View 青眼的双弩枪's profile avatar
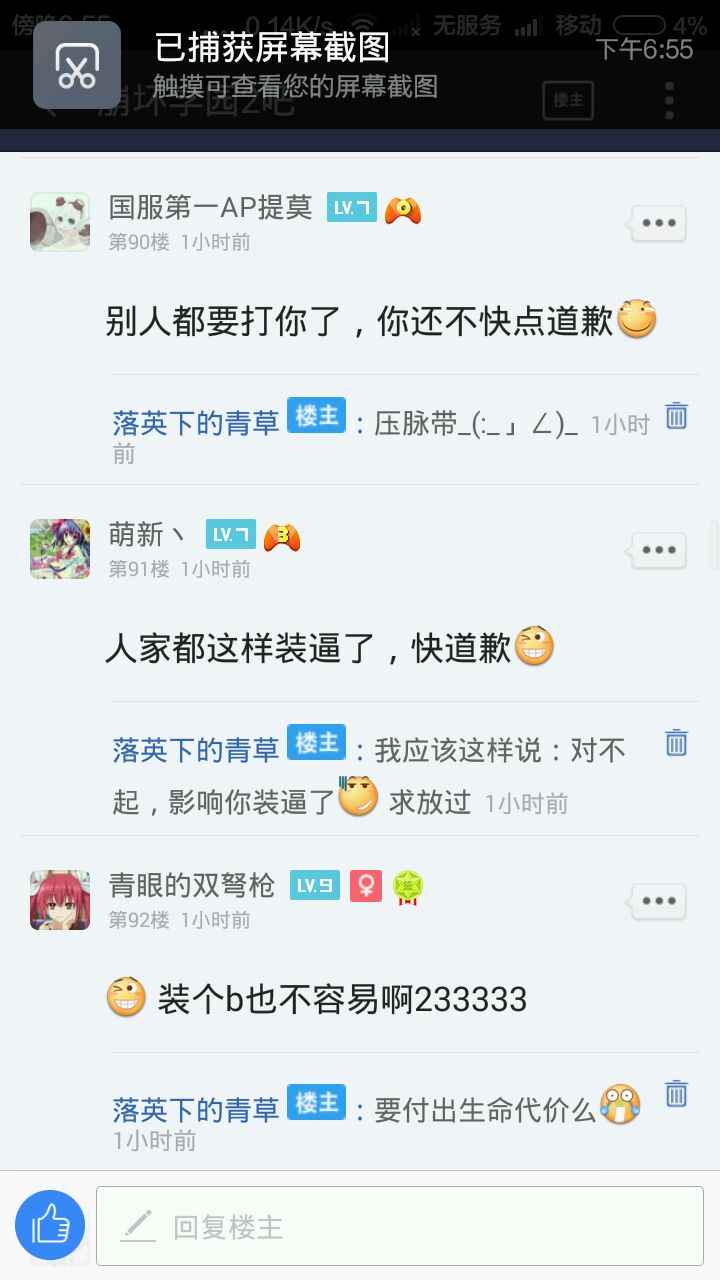The height and width of the screenshot is (1280, 720). click(x=60, y=900)
